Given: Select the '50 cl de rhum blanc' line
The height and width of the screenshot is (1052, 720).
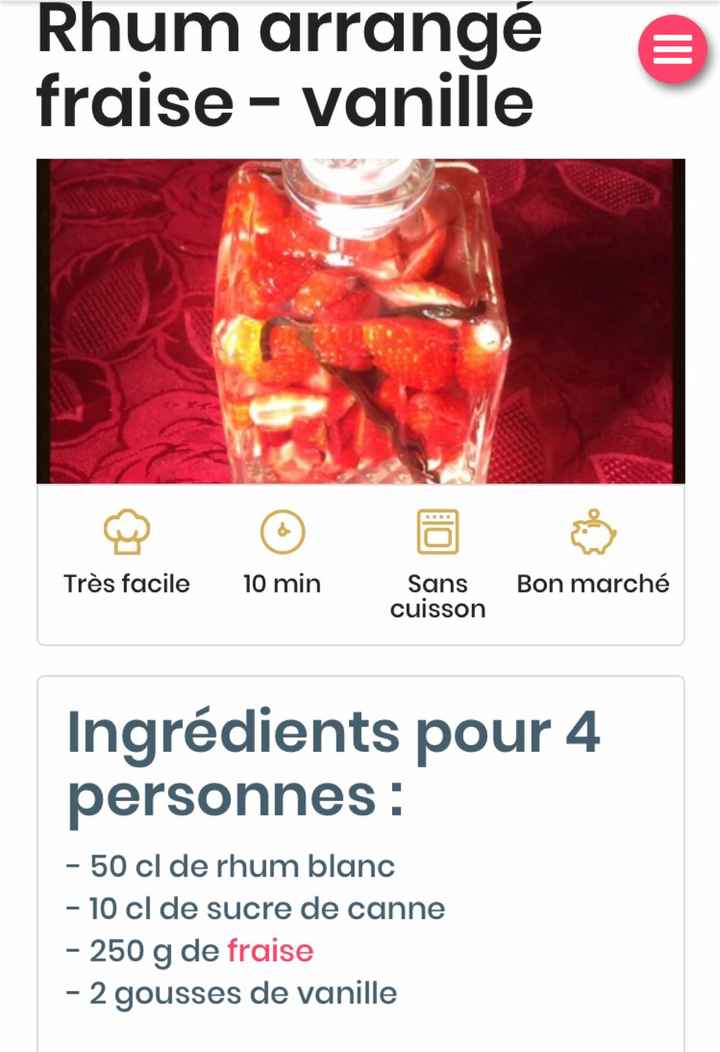Looking at the screenshot, I should click(x=230, y=866).
